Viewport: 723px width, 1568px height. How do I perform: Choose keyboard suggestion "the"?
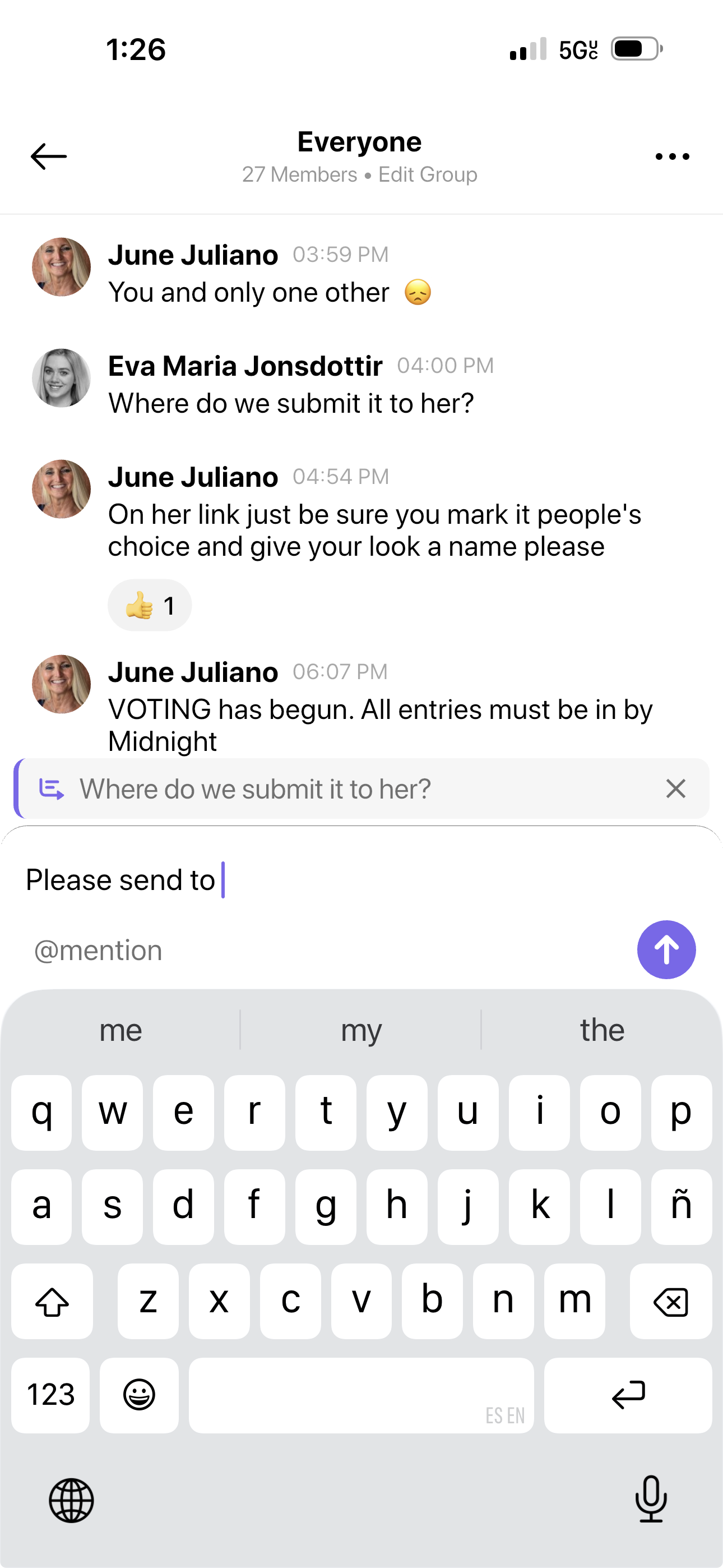point(602,1030)
